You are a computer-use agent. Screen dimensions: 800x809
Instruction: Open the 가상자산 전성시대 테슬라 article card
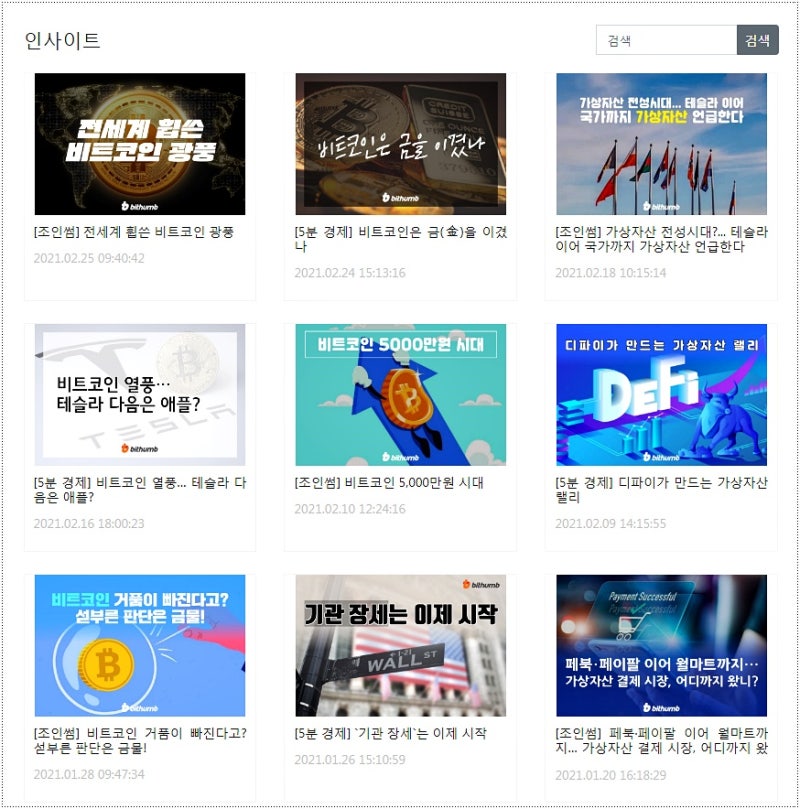pos(661,144)
